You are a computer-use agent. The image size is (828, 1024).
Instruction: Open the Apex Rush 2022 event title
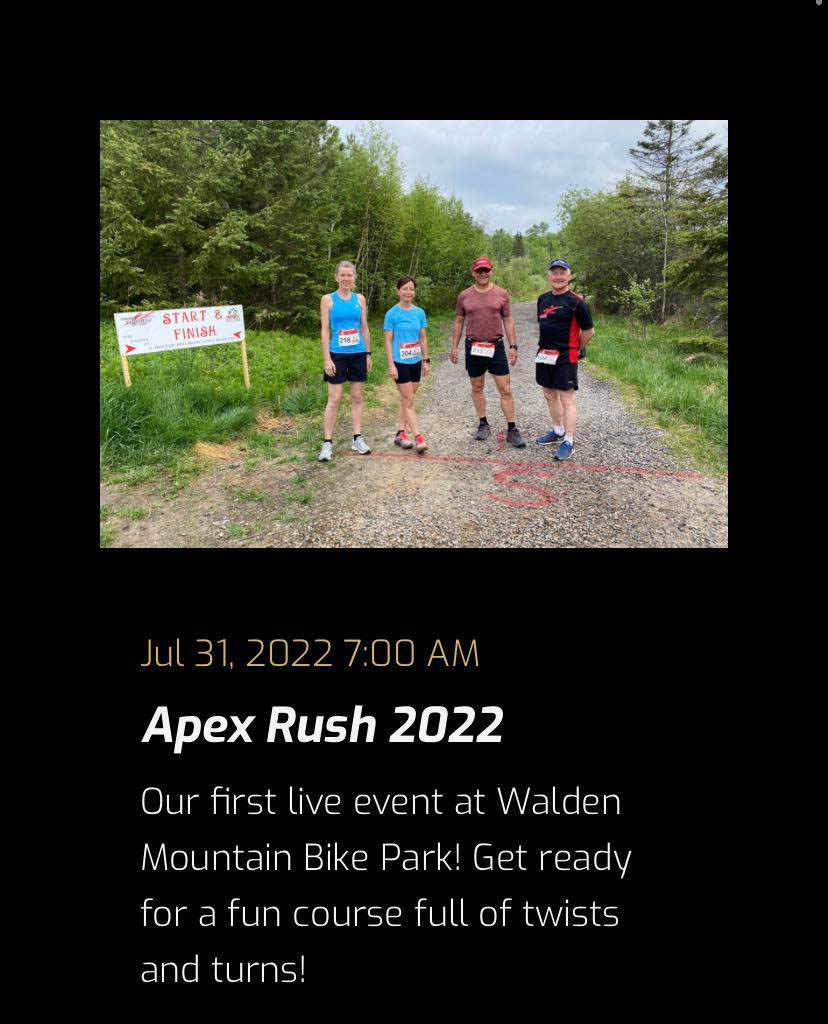coord(322,725)
